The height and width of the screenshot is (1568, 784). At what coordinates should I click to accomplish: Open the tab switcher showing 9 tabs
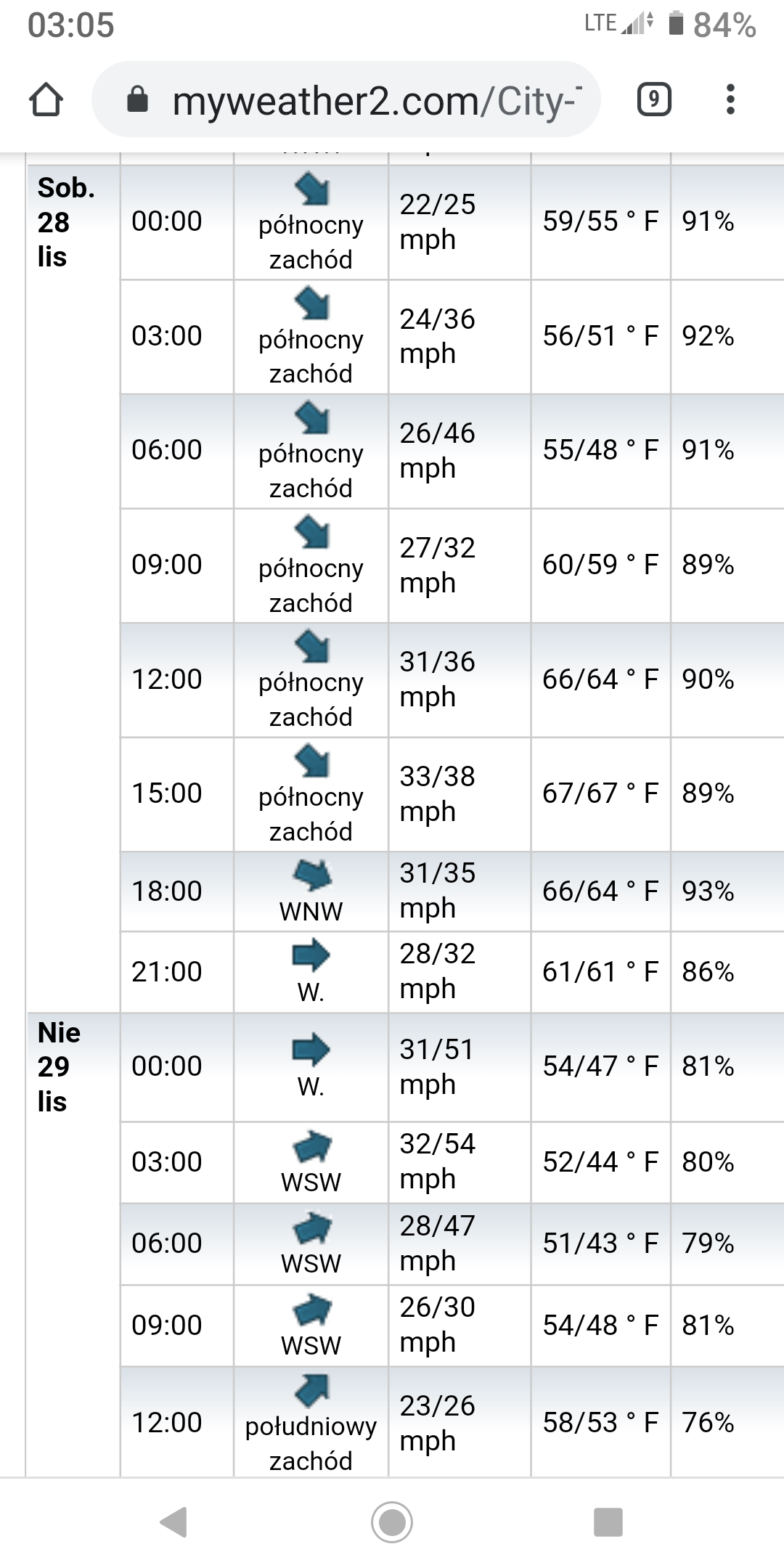point(654,99)
